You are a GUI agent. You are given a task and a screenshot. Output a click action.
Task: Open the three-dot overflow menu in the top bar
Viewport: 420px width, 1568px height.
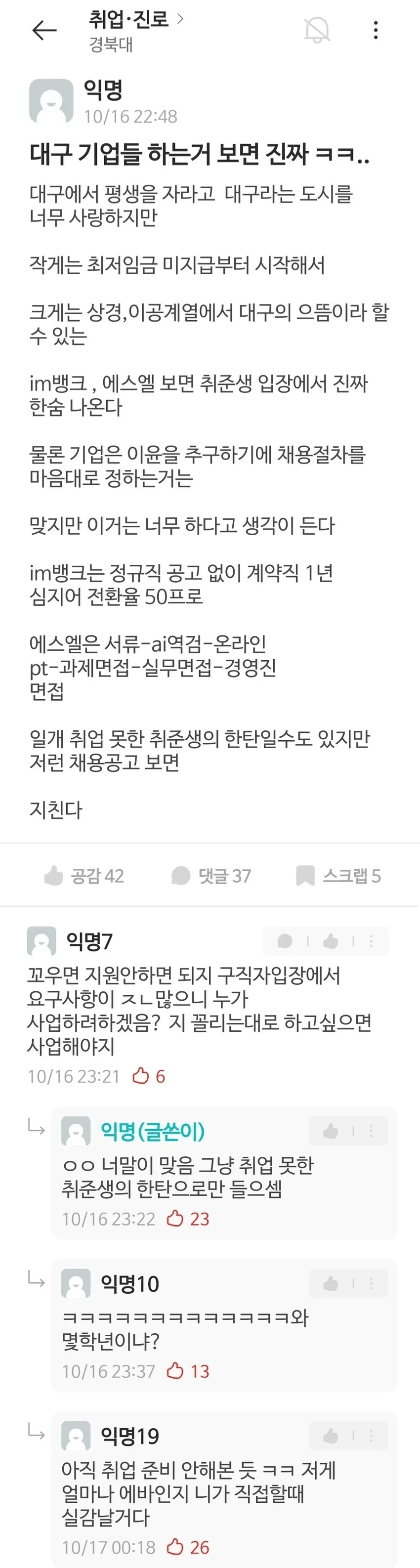pos(376,30)
